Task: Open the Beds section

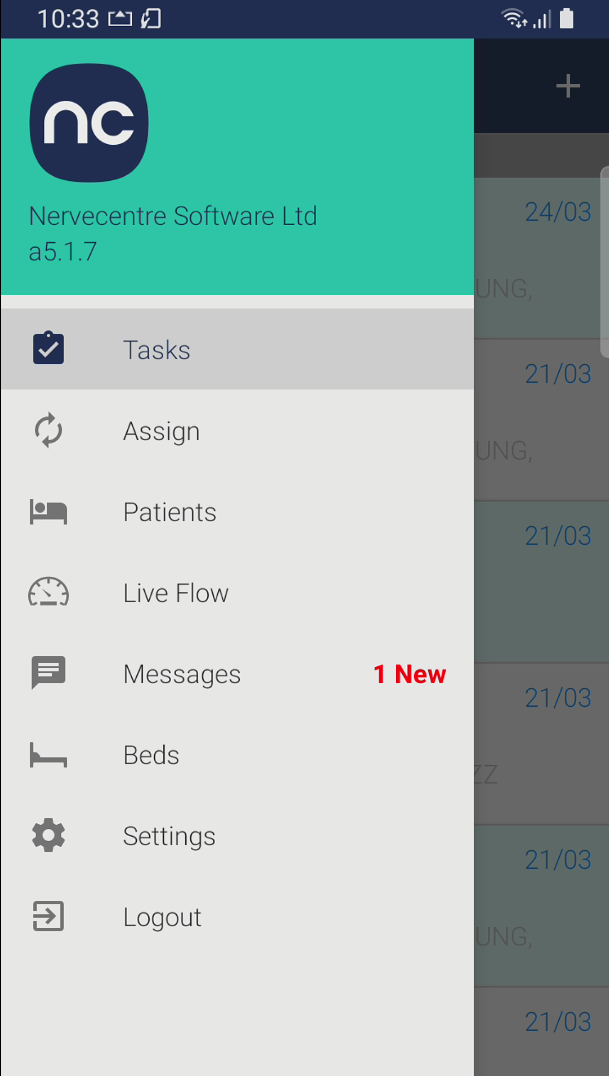Action: pyautogui.click(x=237, y=755)
